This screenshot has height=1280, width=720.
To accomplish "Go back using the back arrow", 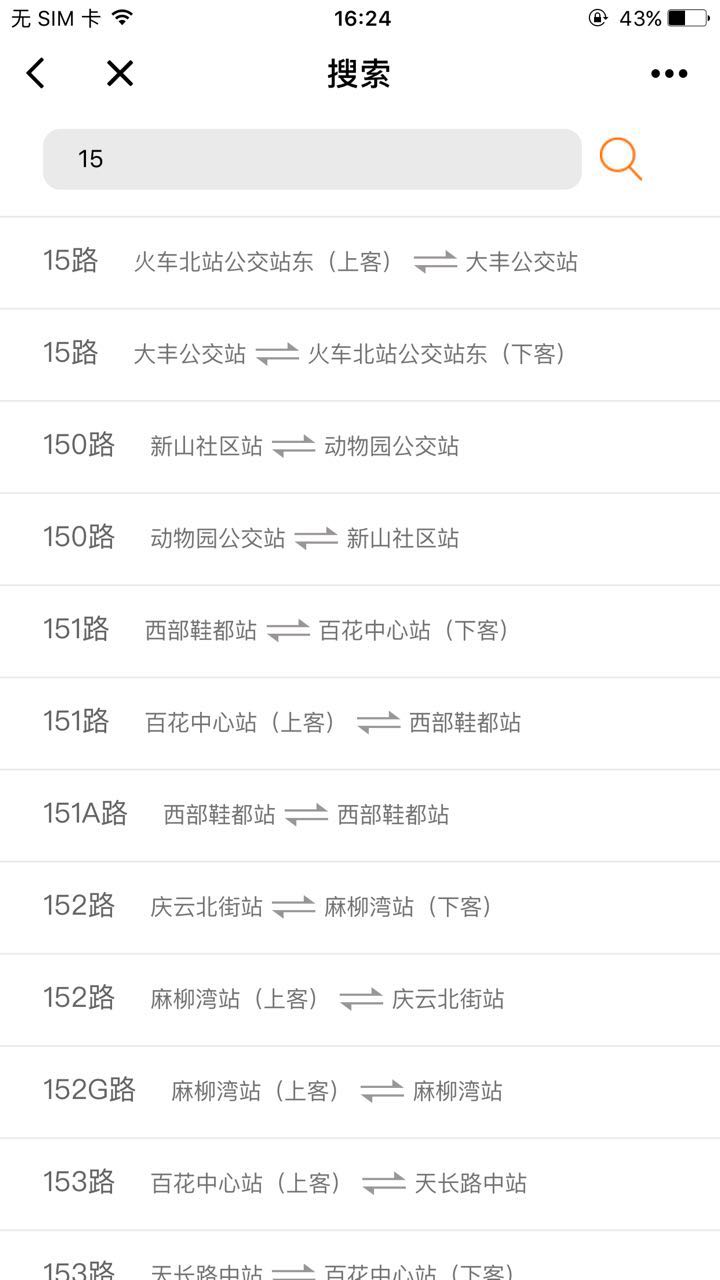I will pyautogui.click(x=36, y=73).
